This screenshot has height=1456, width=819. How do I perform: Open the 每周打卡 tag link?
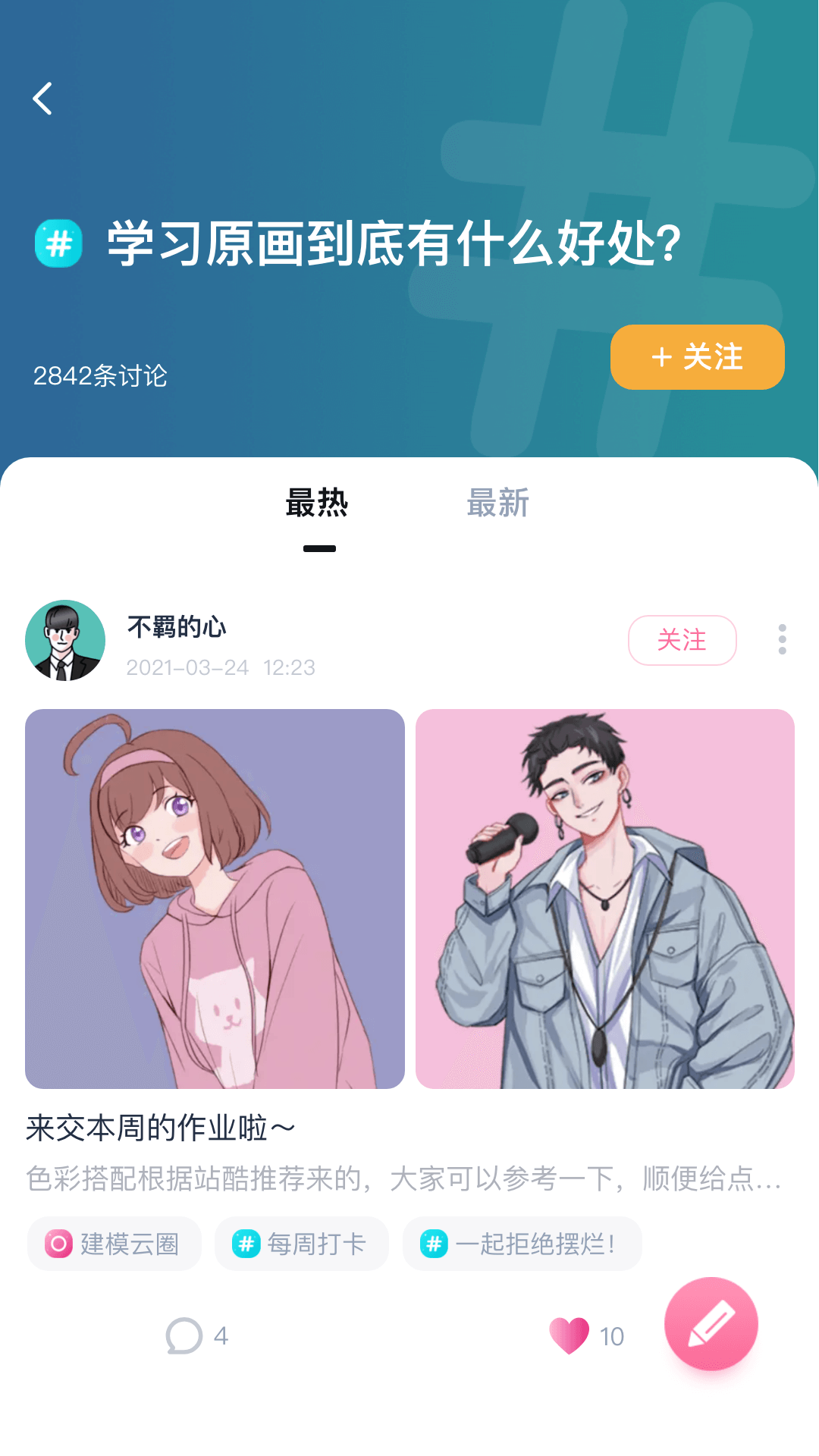point(301,1243)
